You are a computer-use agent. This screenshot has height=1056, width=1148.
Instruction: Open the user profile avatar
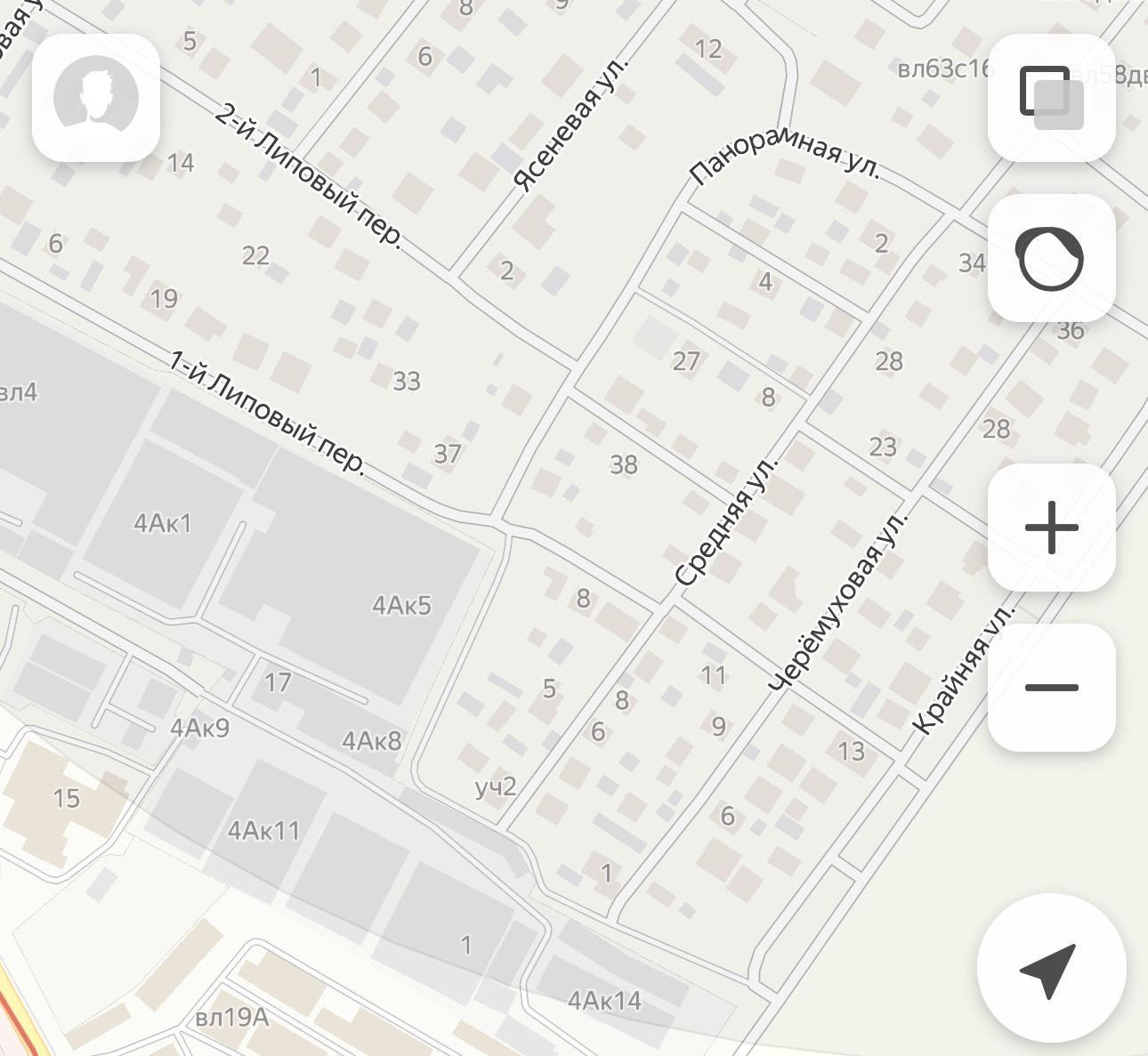96,97
